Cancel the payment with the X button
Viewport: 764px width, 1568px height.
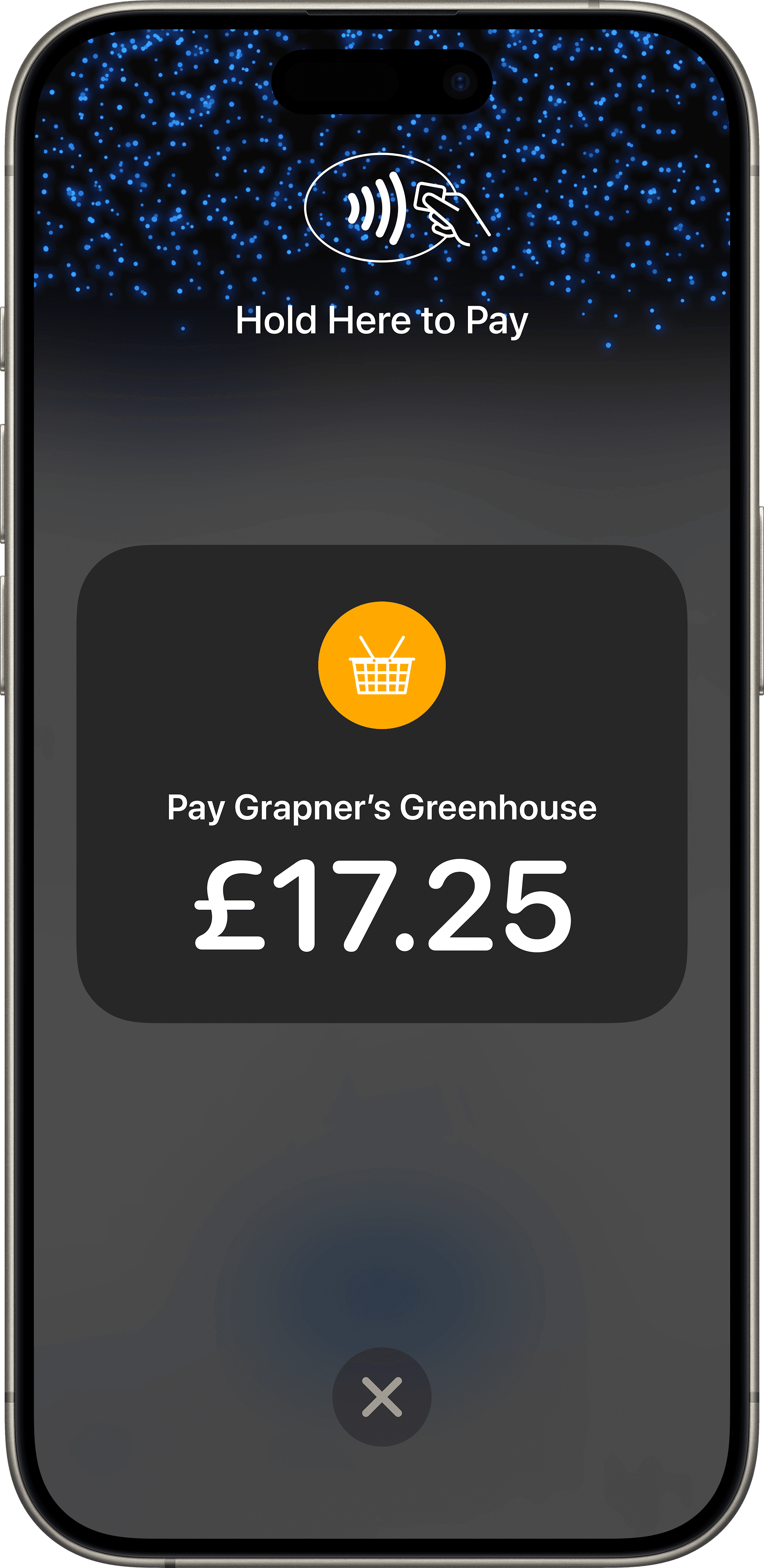[x=382, y=1396]
